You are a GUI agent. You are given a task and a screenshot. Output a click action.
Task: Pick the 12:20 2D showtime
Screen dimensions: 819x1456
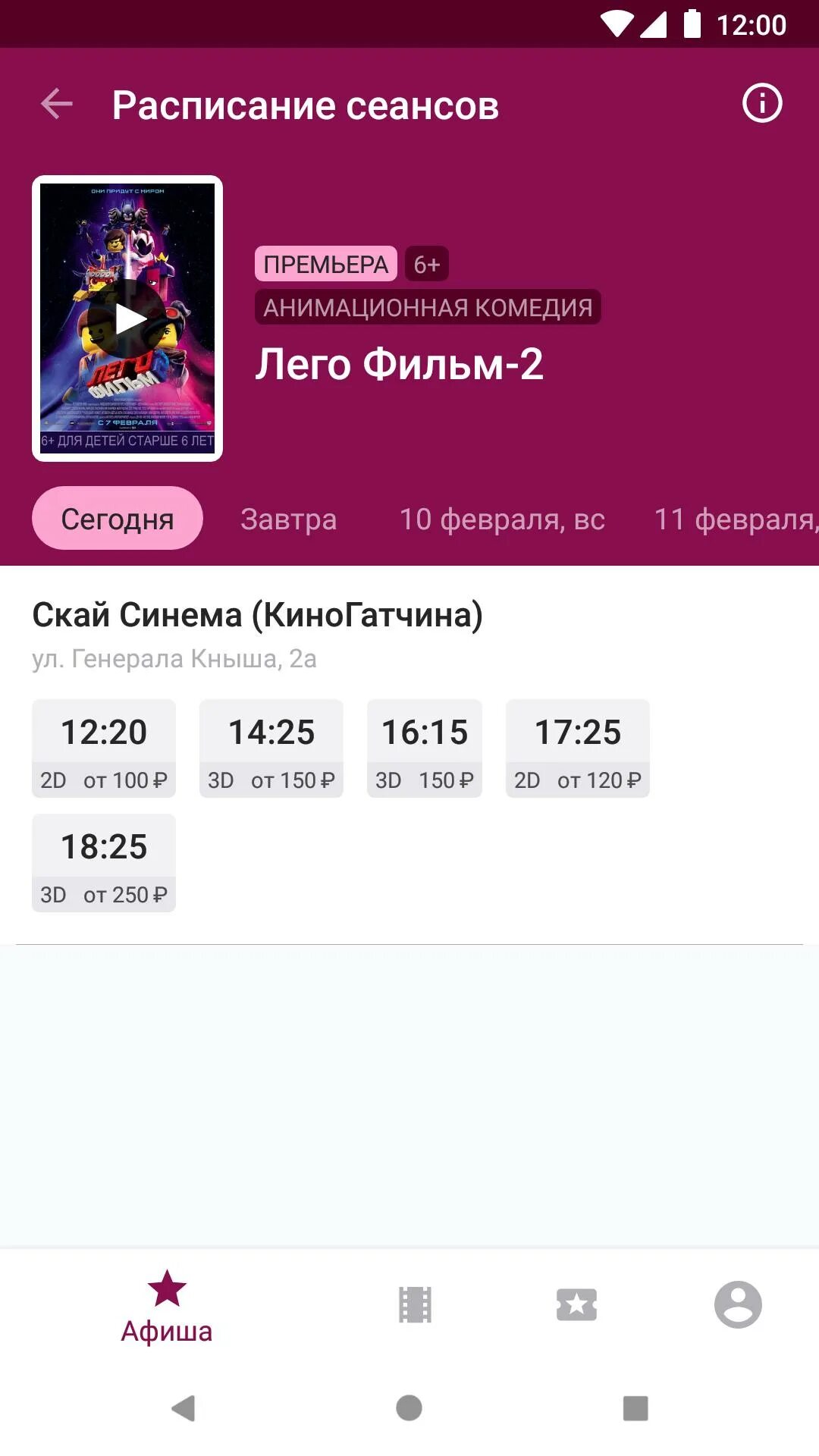tap(104, 748)
